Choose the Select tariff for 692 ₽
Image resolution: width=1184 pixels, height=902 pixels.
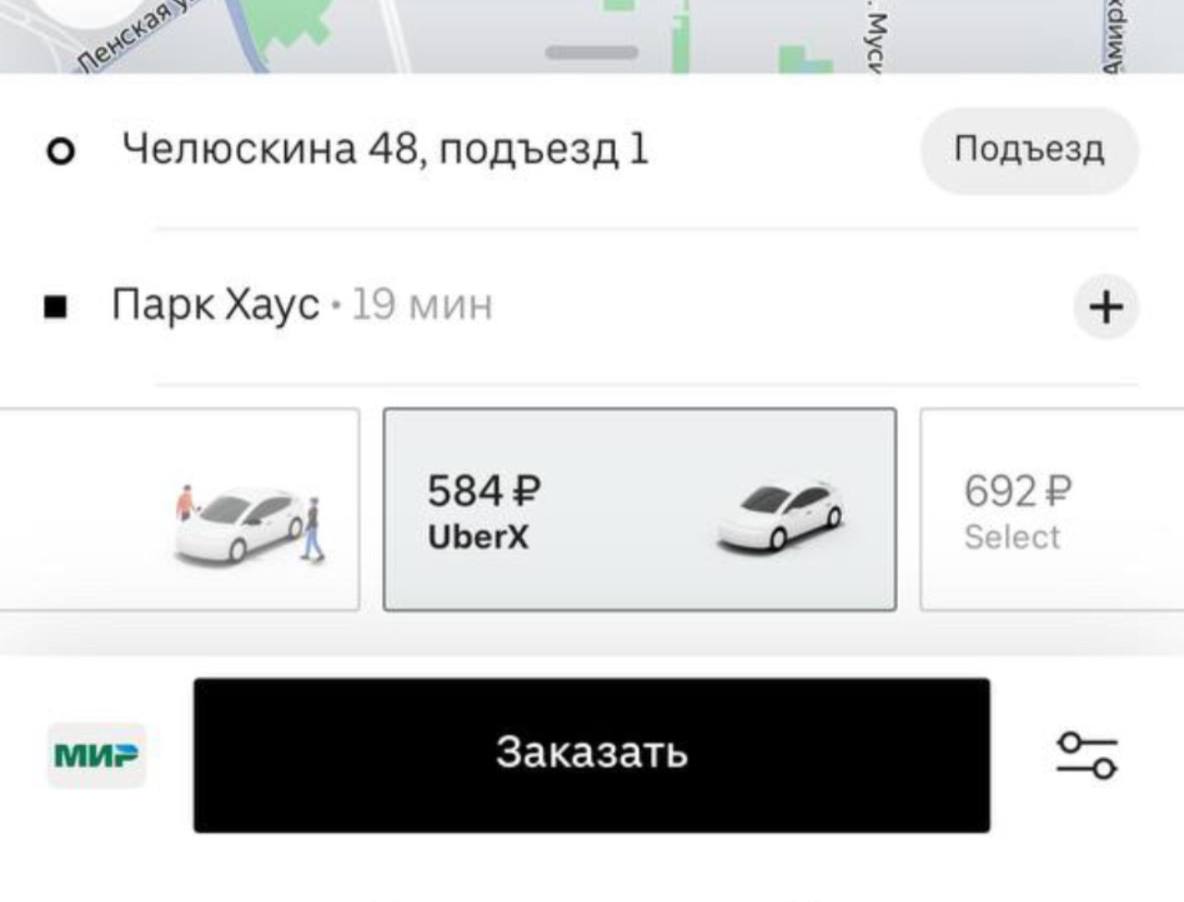point(1050,509)
